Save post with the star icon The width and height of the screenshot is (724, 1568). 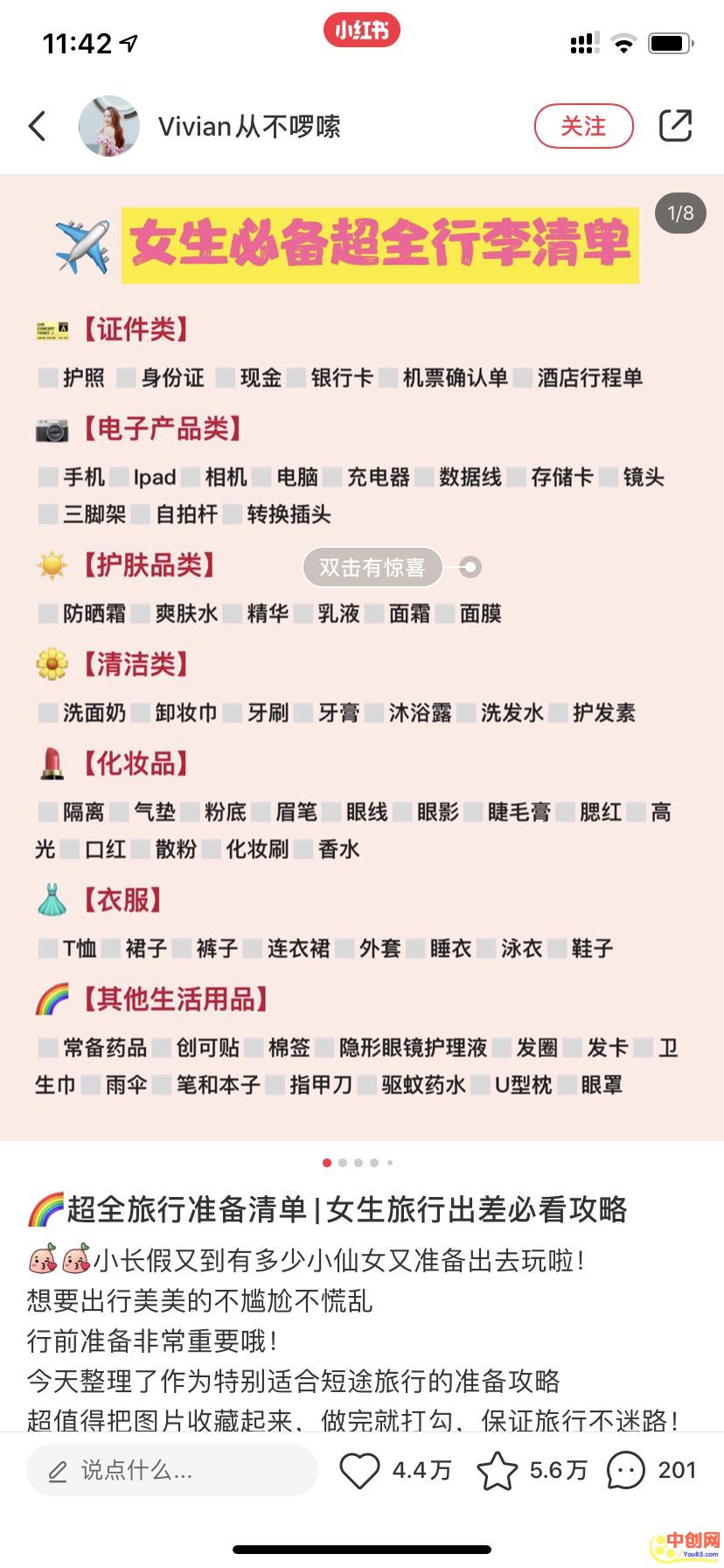coord(497,1470)
